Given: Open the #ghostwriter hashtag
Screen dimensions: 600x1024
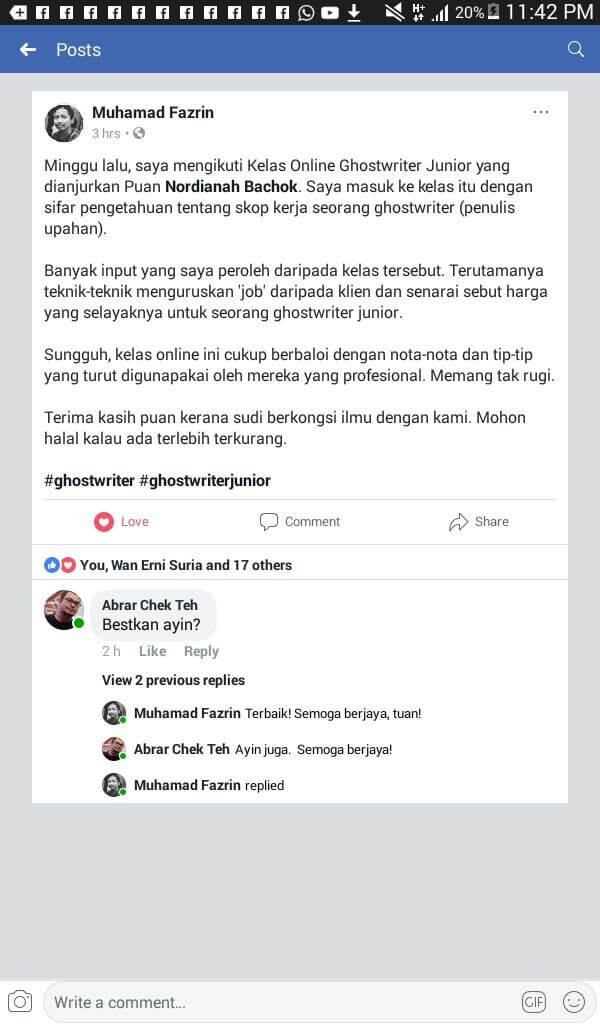Looking at the screenshot, I should (89, 480).
